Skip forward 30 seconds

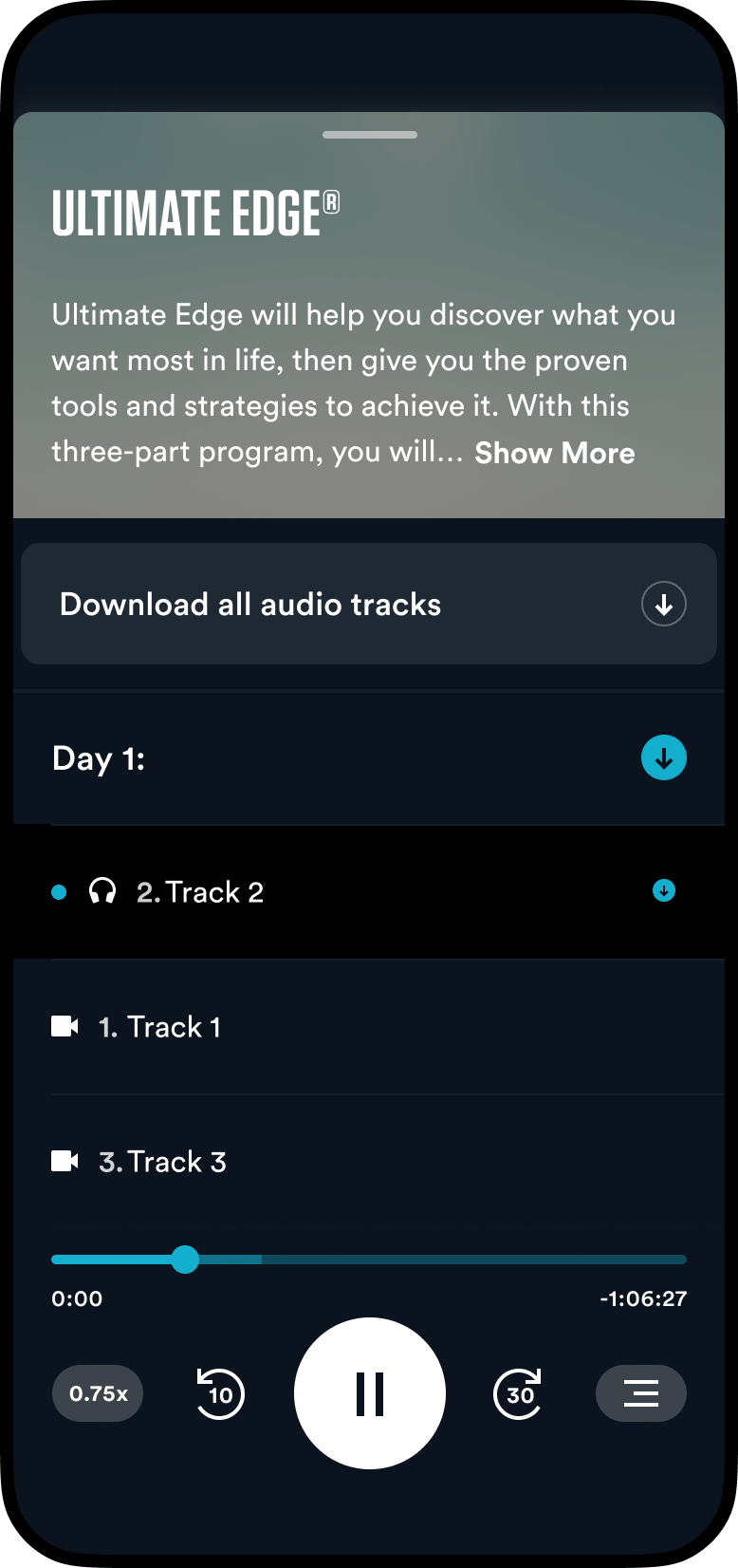pyautogui.click(x=519, y=1393)
